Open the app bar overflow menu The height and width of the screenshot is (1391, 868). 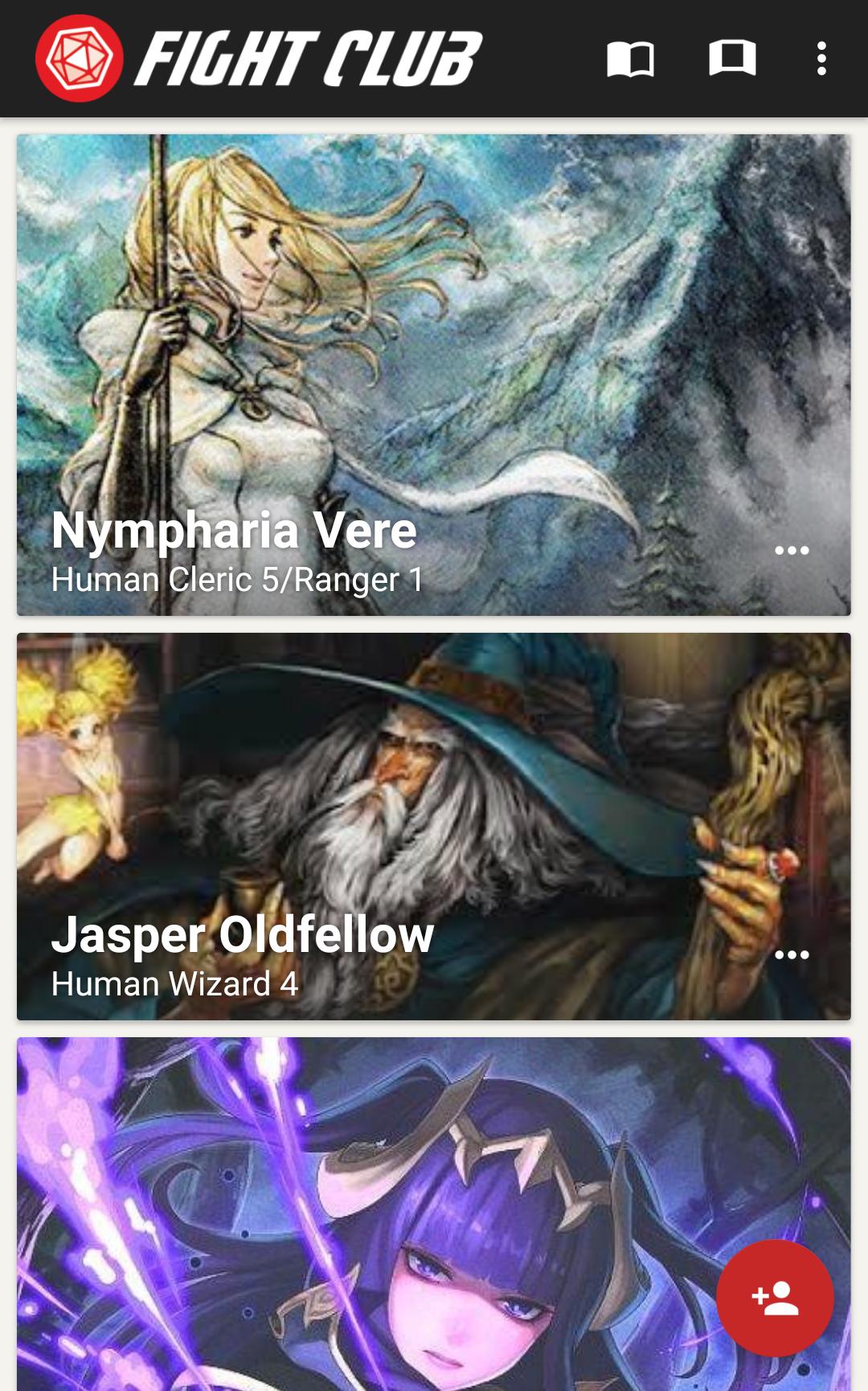coord(821,59)
